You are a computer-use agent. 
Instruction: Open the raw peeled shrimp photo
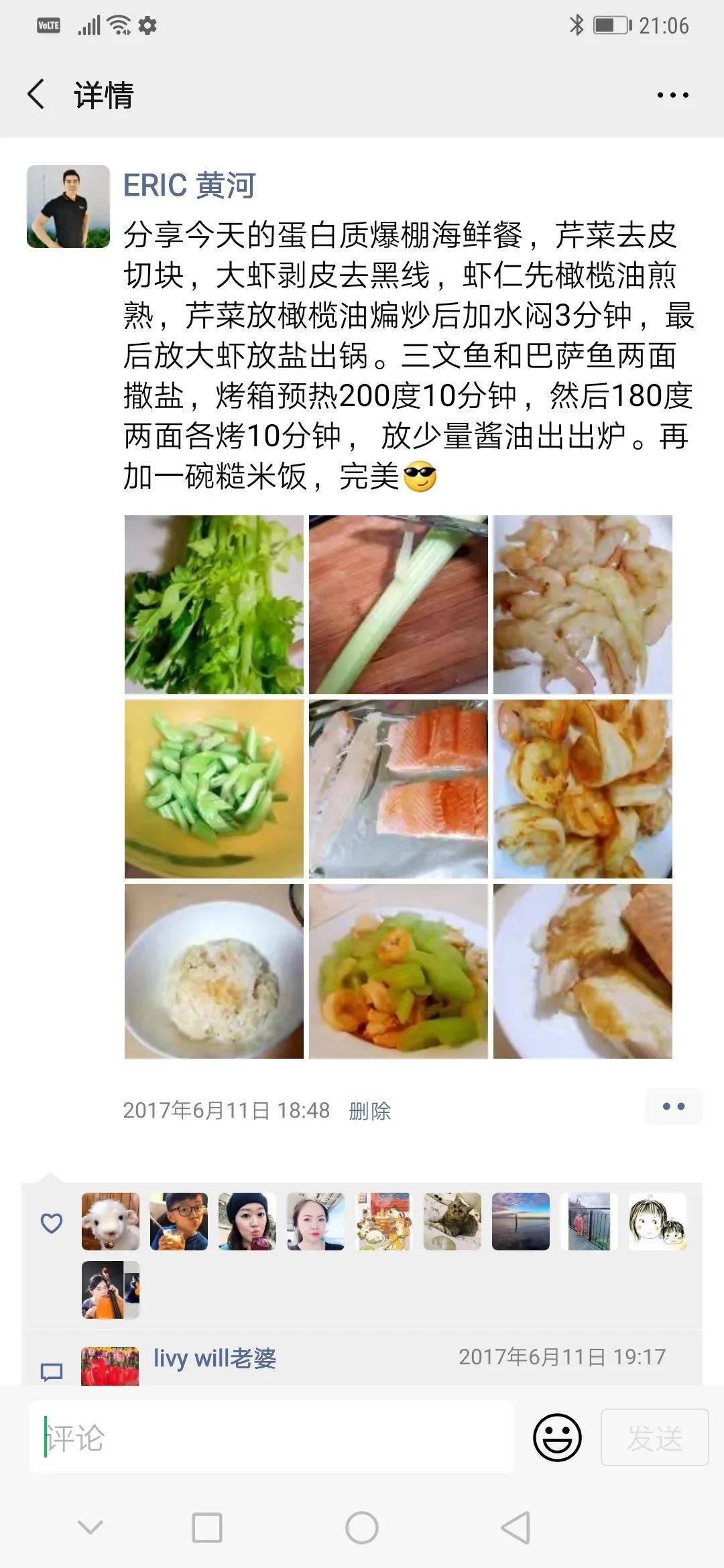[583, 604]
